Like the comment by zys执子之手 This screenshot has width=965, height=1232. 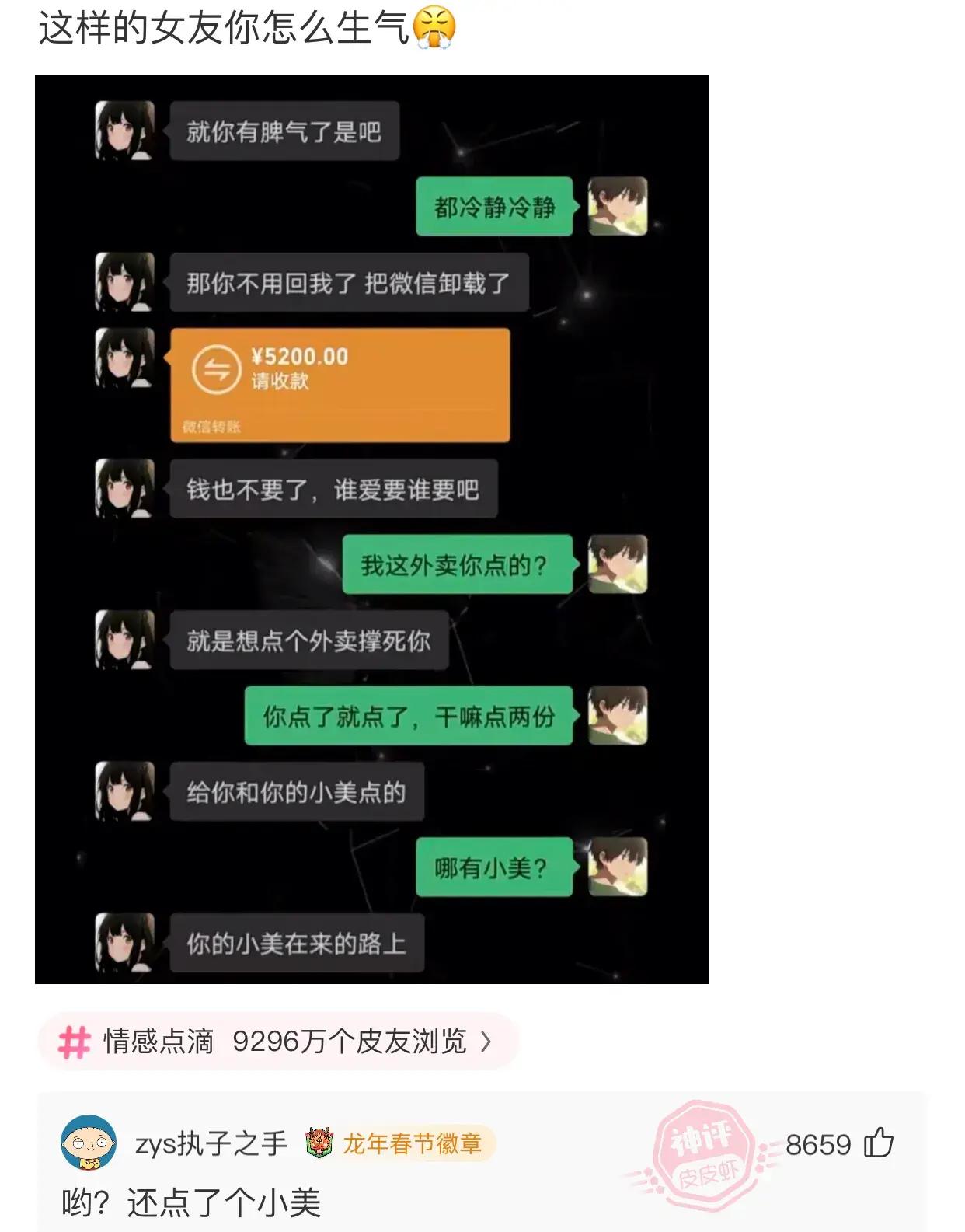tap(879, 1143)
